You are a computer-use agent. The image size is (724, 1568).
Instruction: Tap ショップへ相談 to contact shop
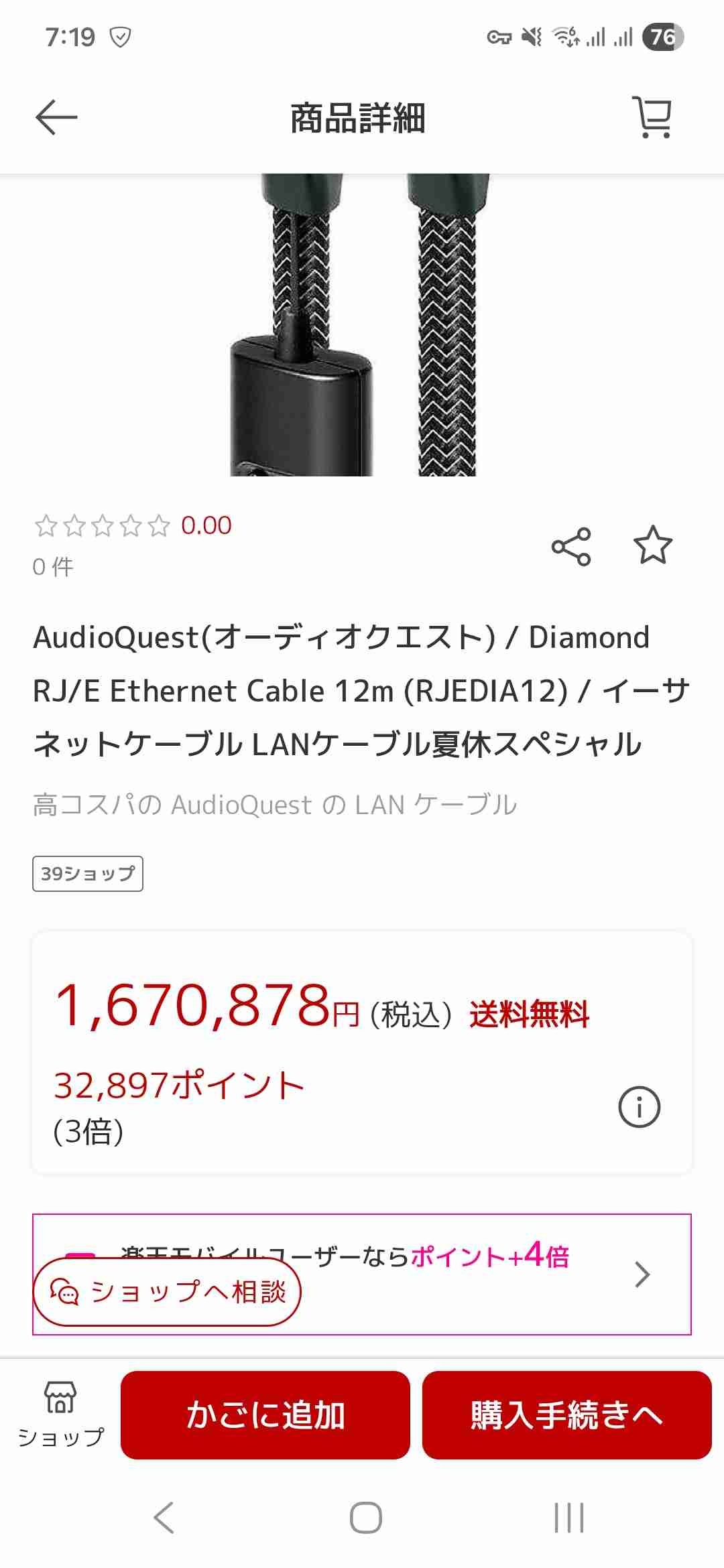tap(168, 1292)
